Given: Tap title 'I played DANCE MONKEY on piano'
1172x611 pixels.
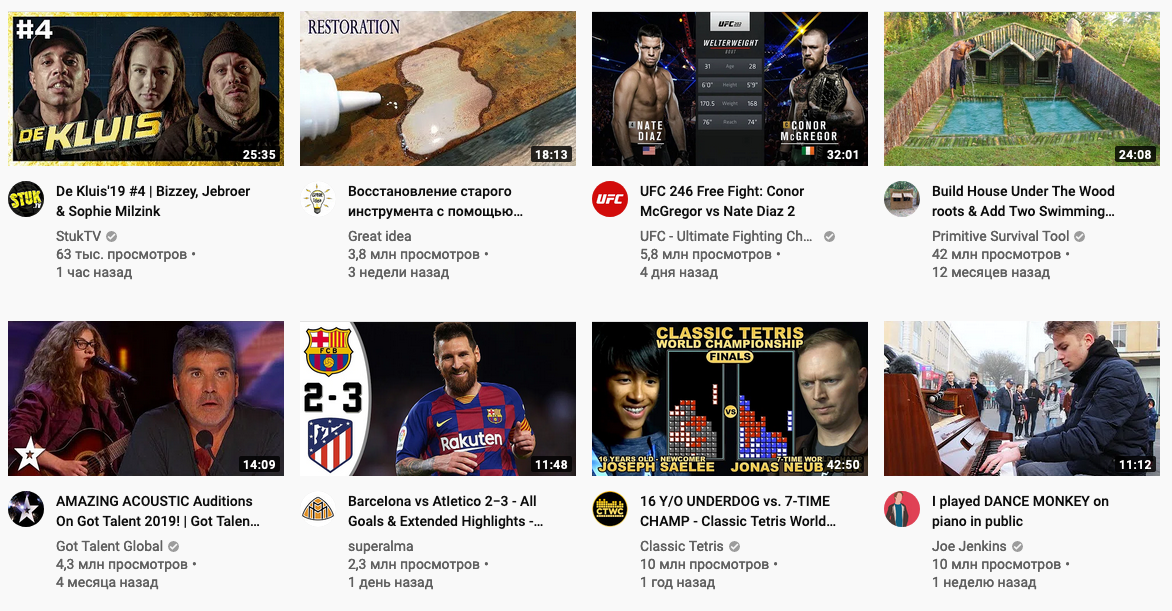Looking at the screenshot, I should 1020,511.
